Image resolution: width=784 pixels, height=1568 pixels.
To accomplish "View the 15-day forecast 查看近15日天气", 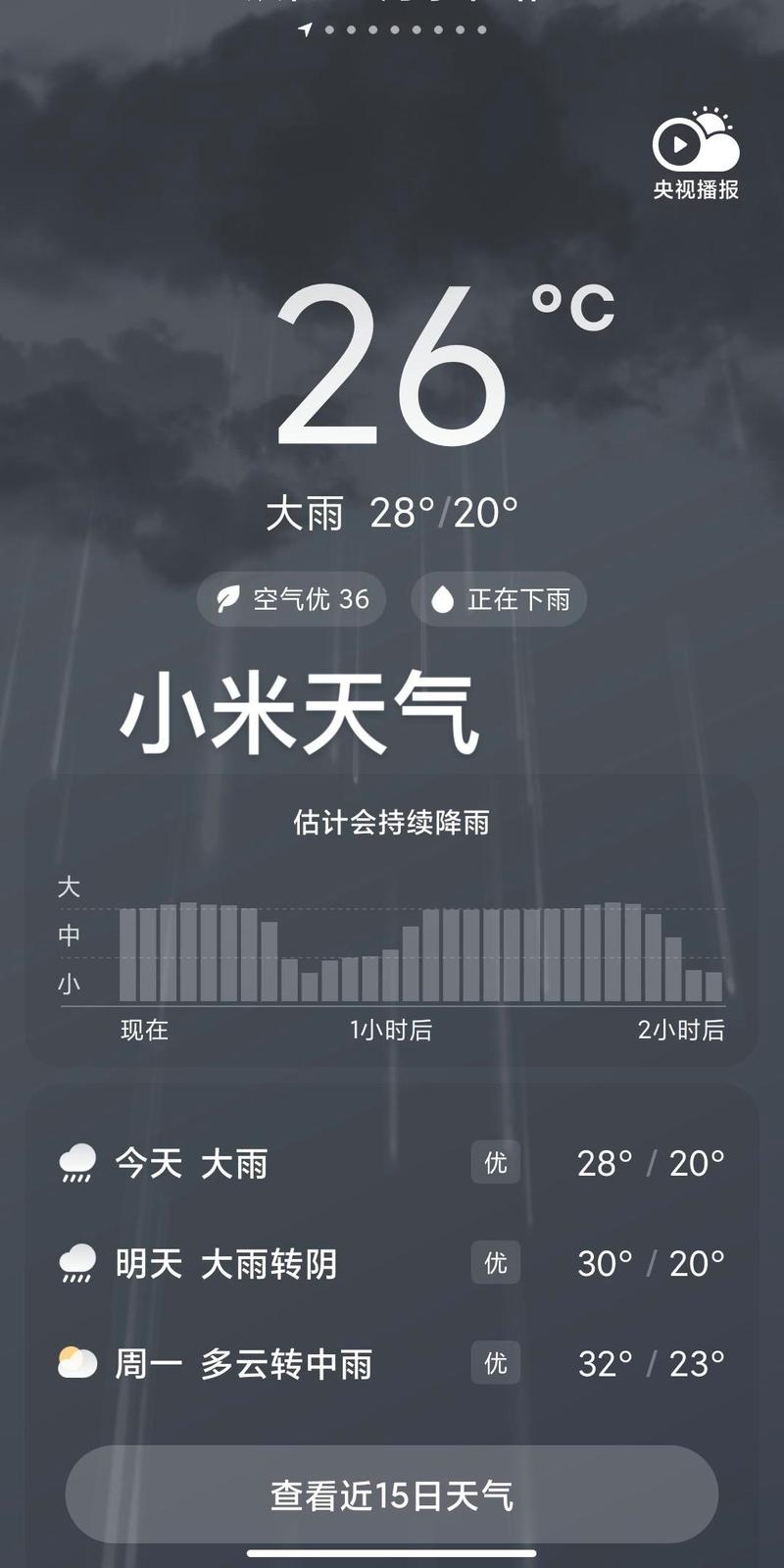I will point(392,1494).
